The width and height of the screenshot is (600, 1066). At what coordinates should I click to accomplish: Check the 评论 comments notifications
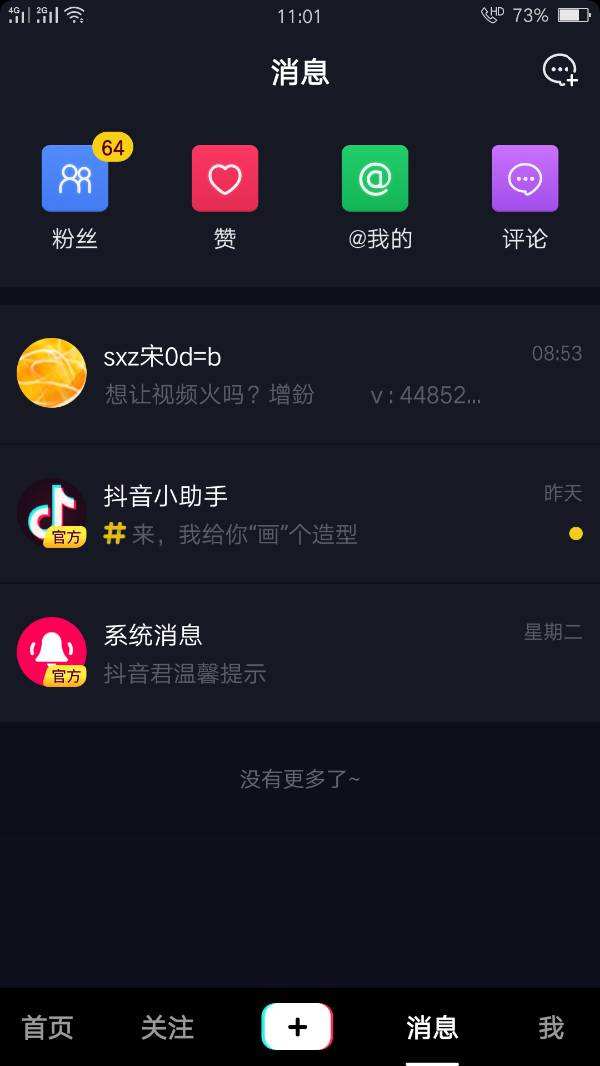[525, 179]
